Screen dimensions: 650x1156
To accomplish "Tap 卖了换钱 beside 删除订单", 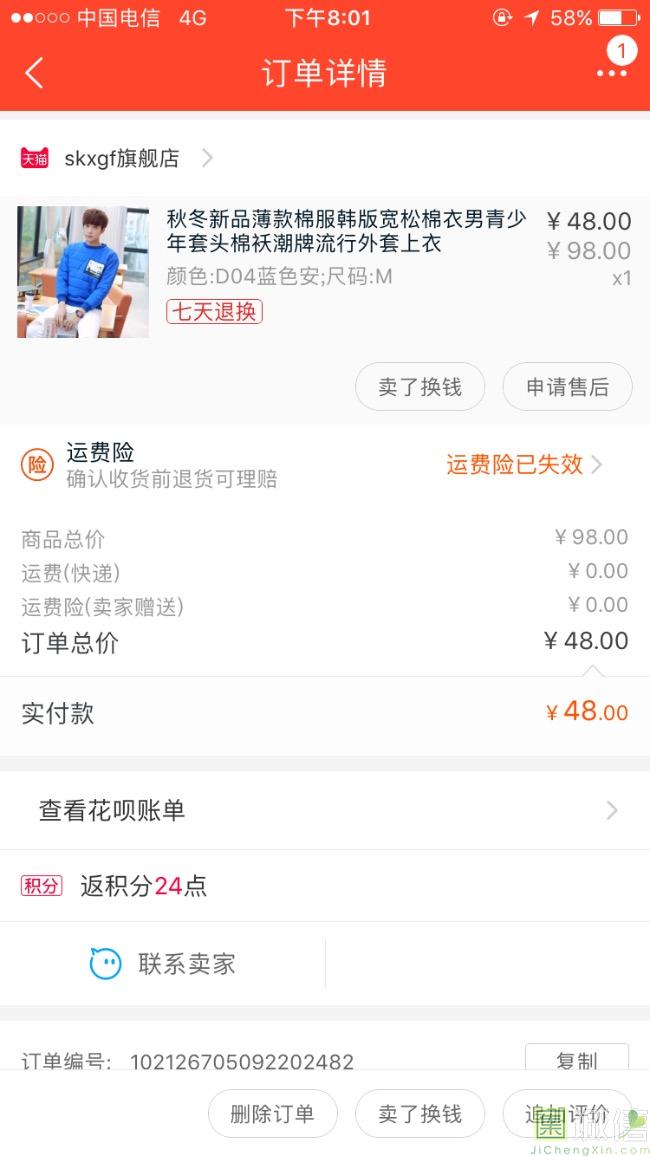I will (x=420, y=1114).
